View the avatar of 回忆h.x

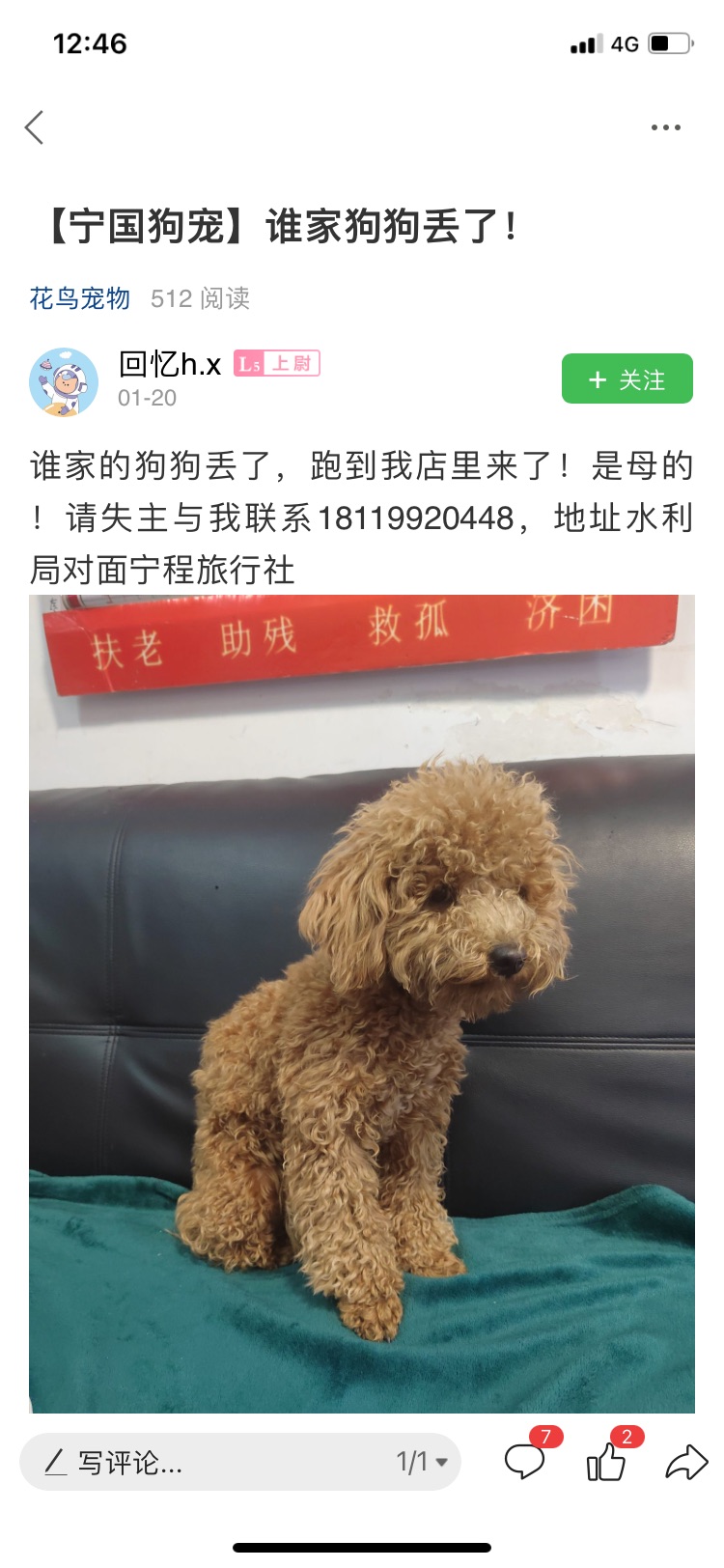[64, 382]
